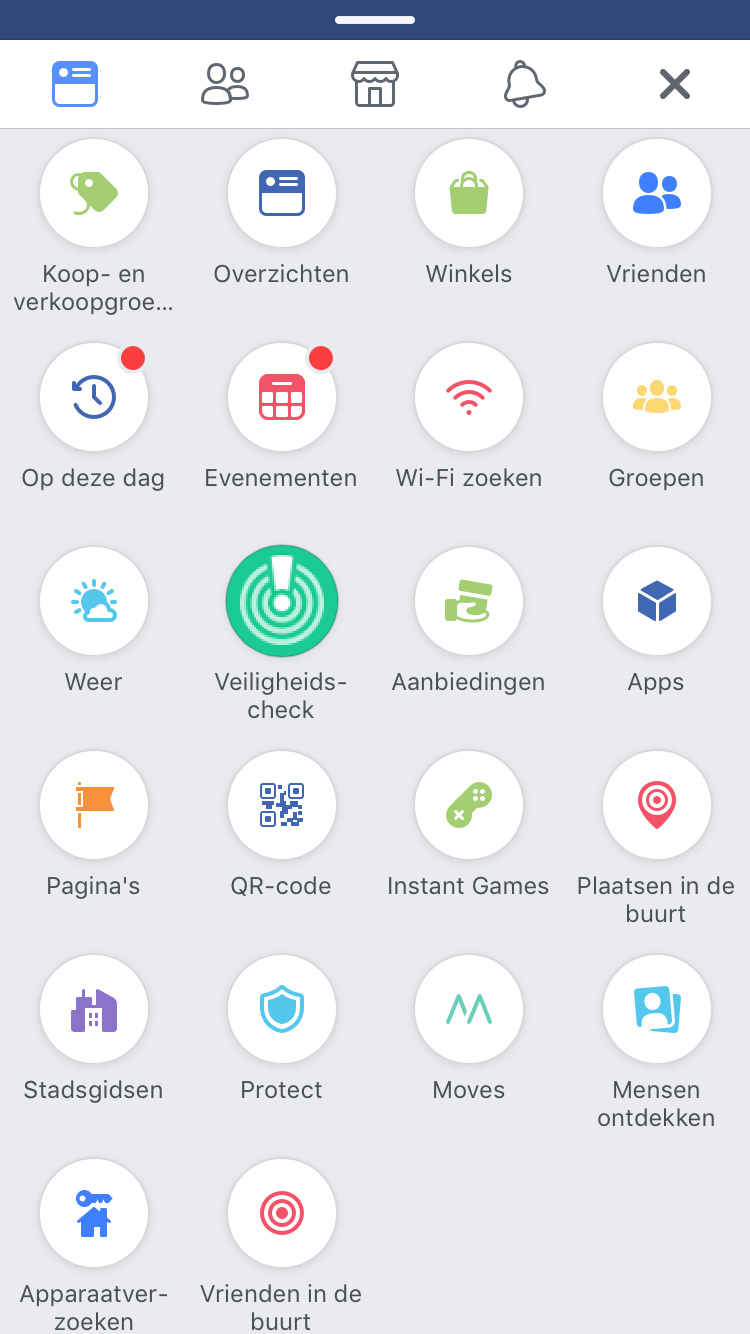750x1334 pixels.
Task: Open Veiligheidscheck
Action: [x=282, y=602]
